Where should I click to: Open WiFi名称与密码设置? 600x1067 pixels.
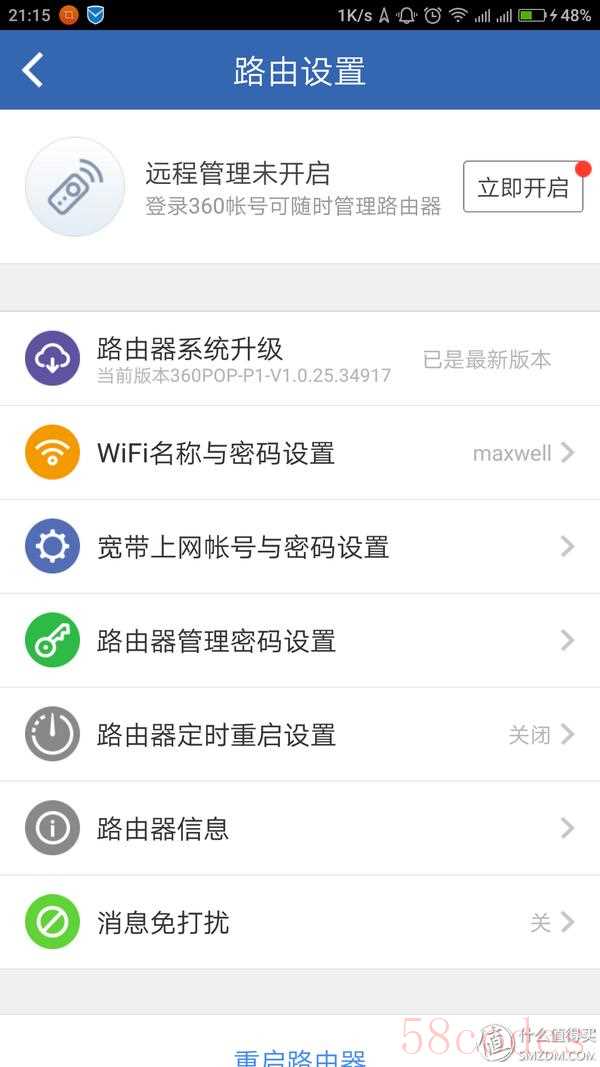pyautogui.click(x=300, y=453)
